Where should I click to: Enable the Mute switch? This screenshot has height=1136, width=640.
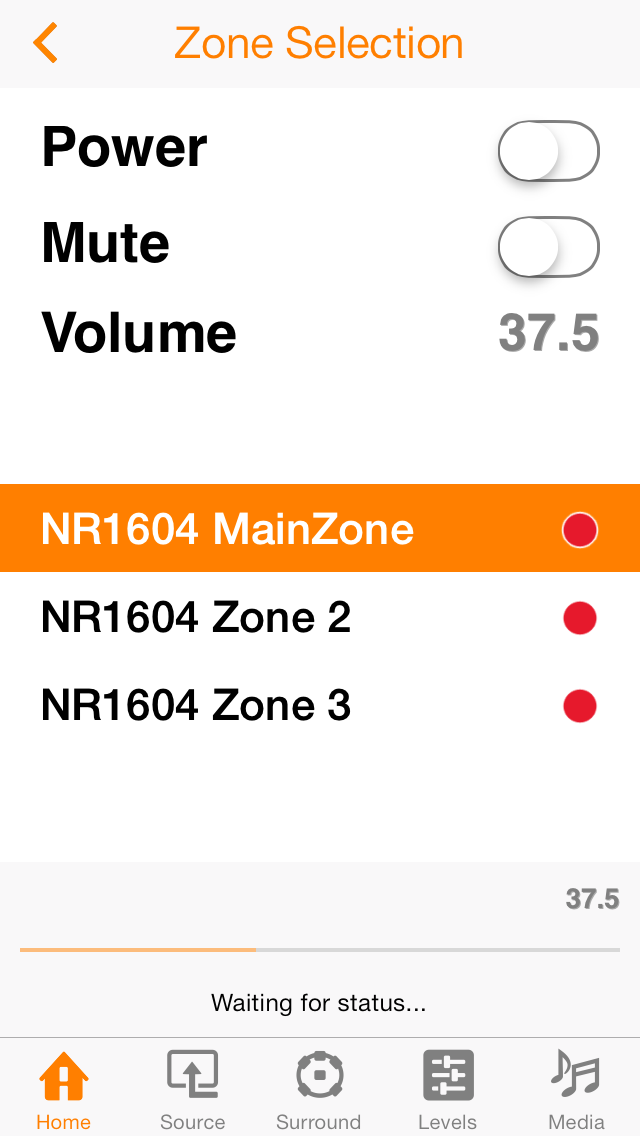[x=549, y=247]
